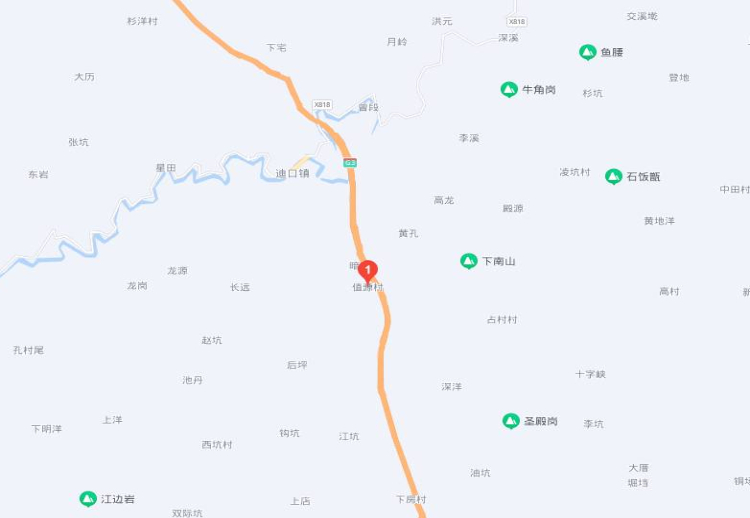Select the 下南山 mountain point of interest
The height and width of the screenshot is (518, 750).
pyautogui.click(x=468, y=261)
